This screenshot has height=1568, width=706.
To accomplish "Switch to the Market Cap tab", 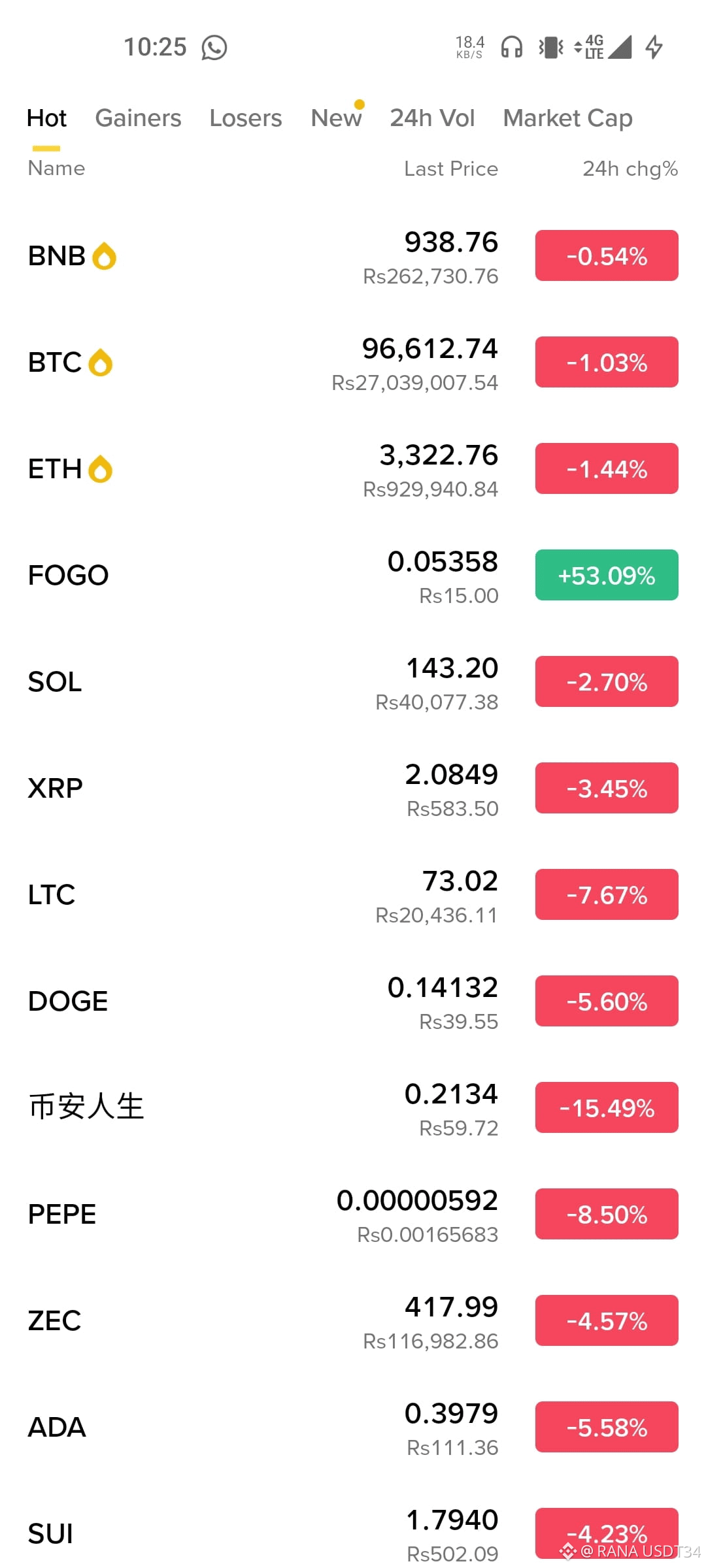I will coord(567,118).
